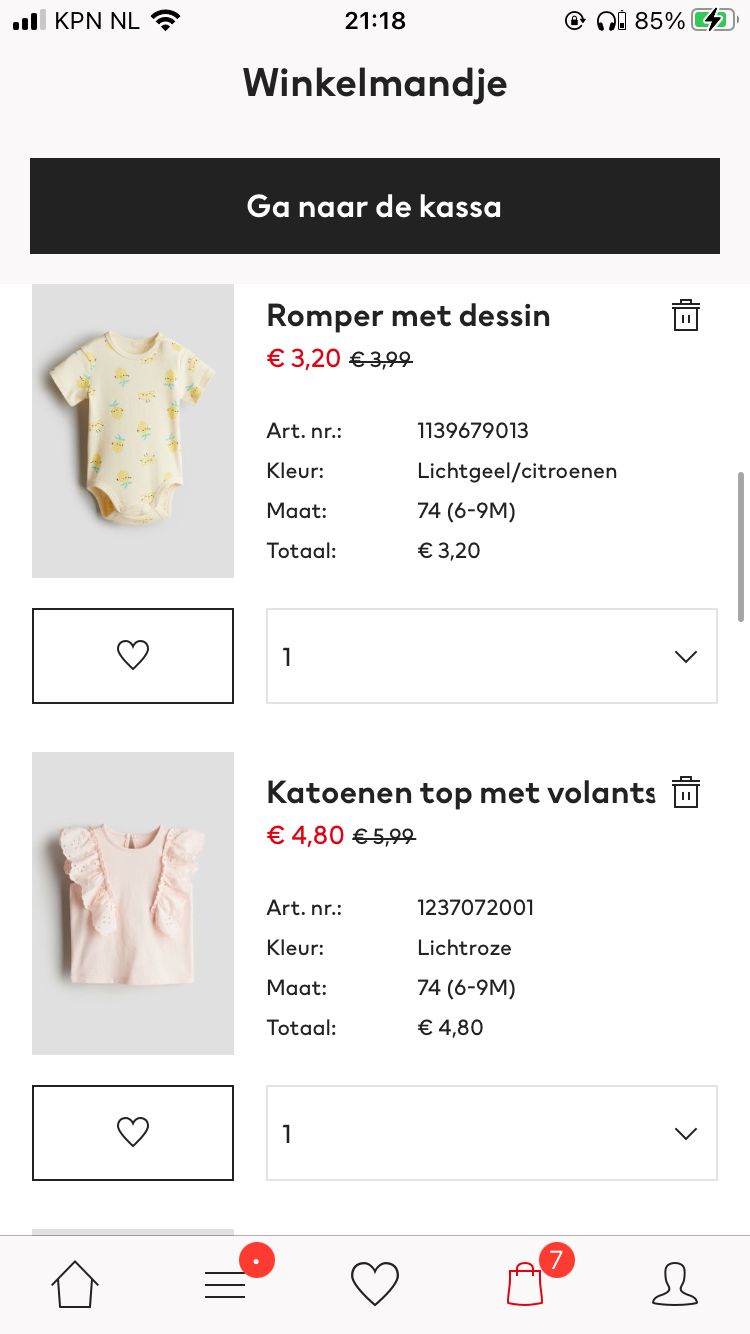Image resolution: width=750 pixels, height=1334 pixels.
Task: Go to the home tab
Action: (x=76, y=1284)
